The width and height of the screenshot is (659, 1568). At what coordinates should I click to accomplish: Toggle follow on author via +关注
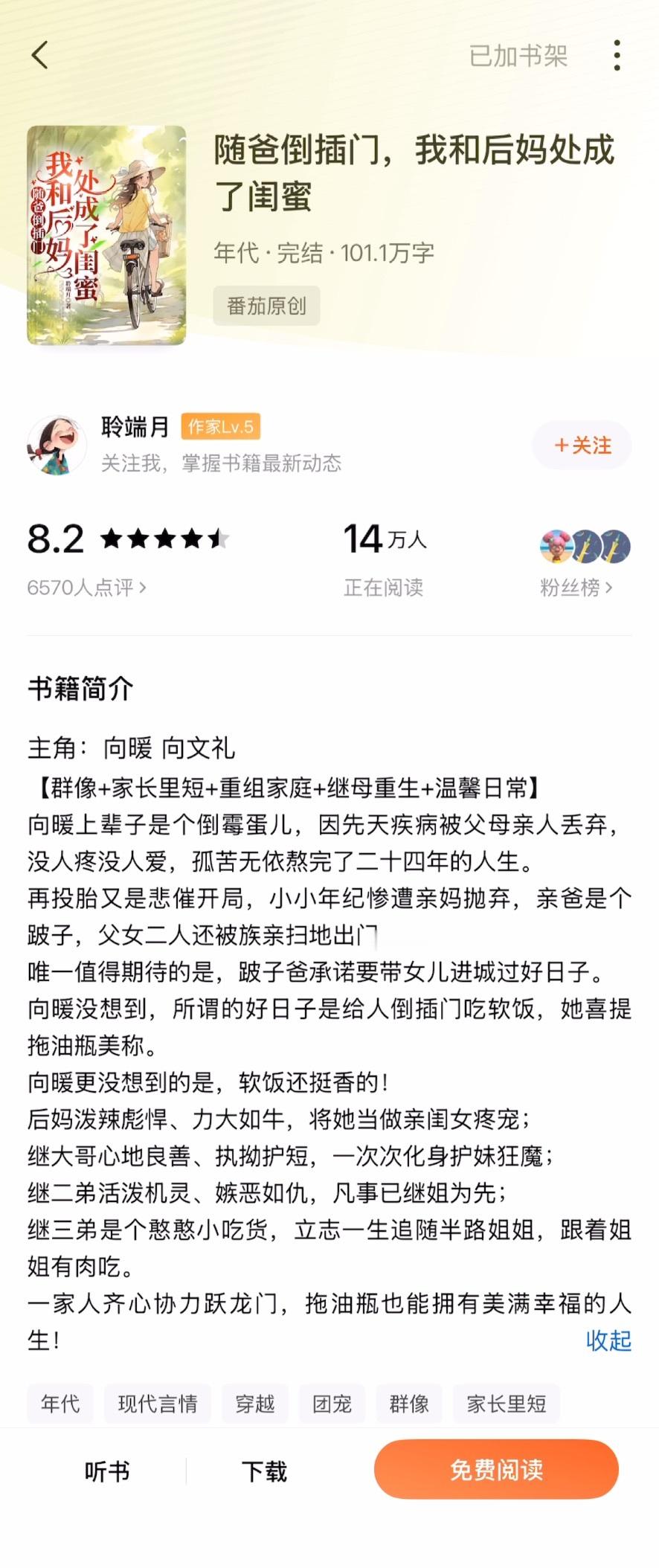(582, 445)
